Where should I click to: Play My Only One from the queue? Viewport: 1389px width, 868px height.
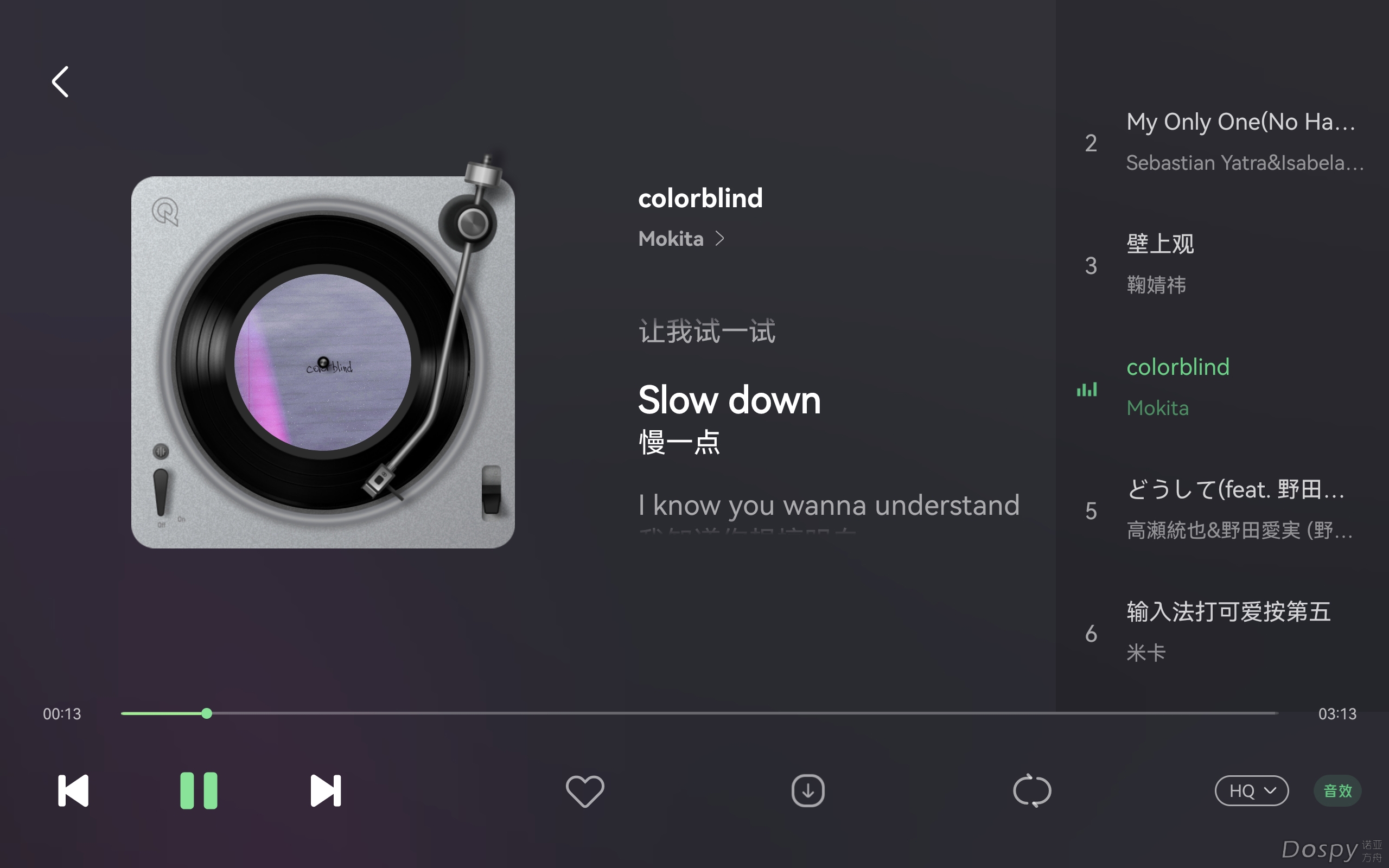(x=1240, y=142)
